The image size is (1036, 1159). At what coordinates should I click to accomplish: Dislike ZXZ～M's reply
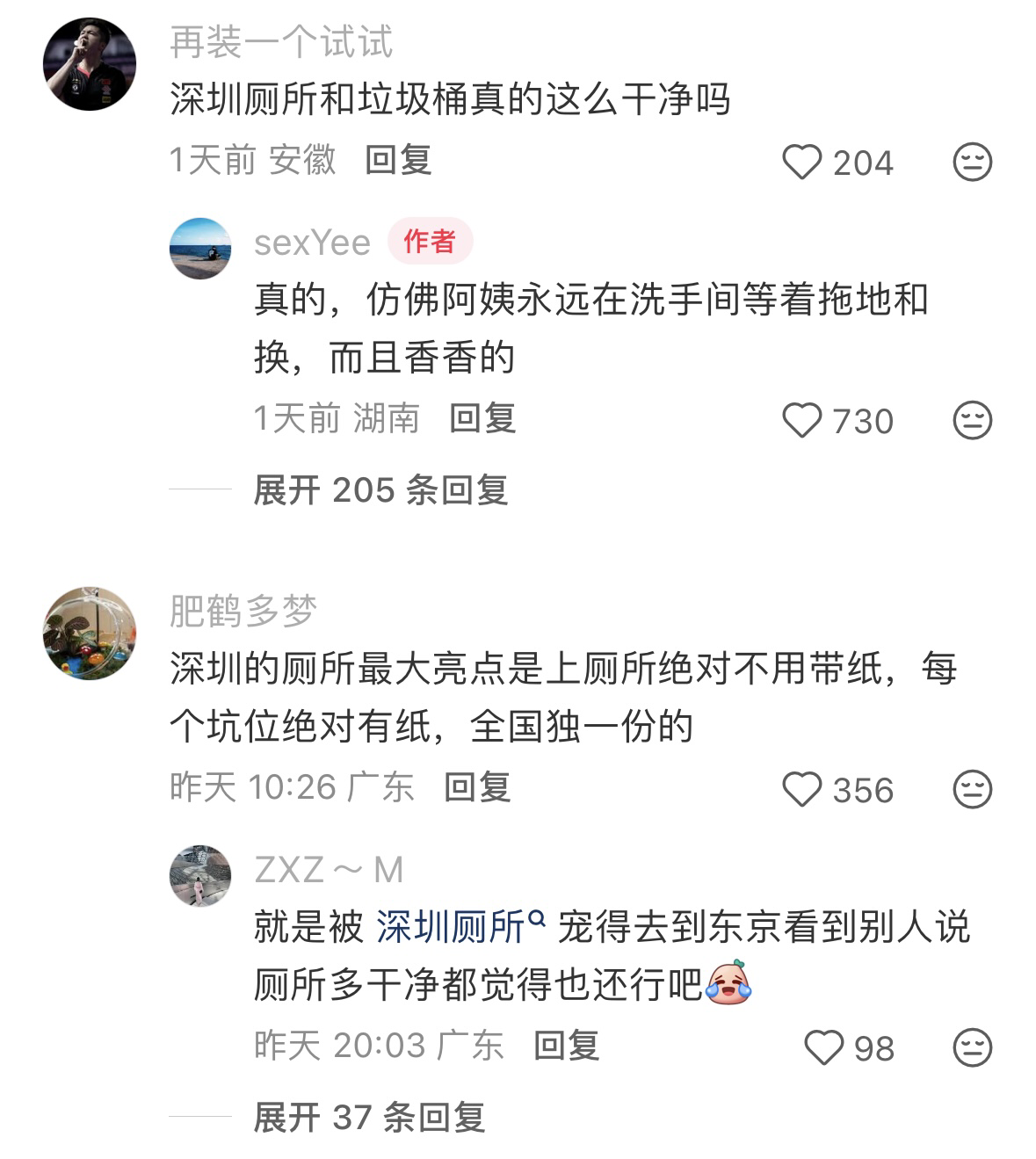point(972,1047)
